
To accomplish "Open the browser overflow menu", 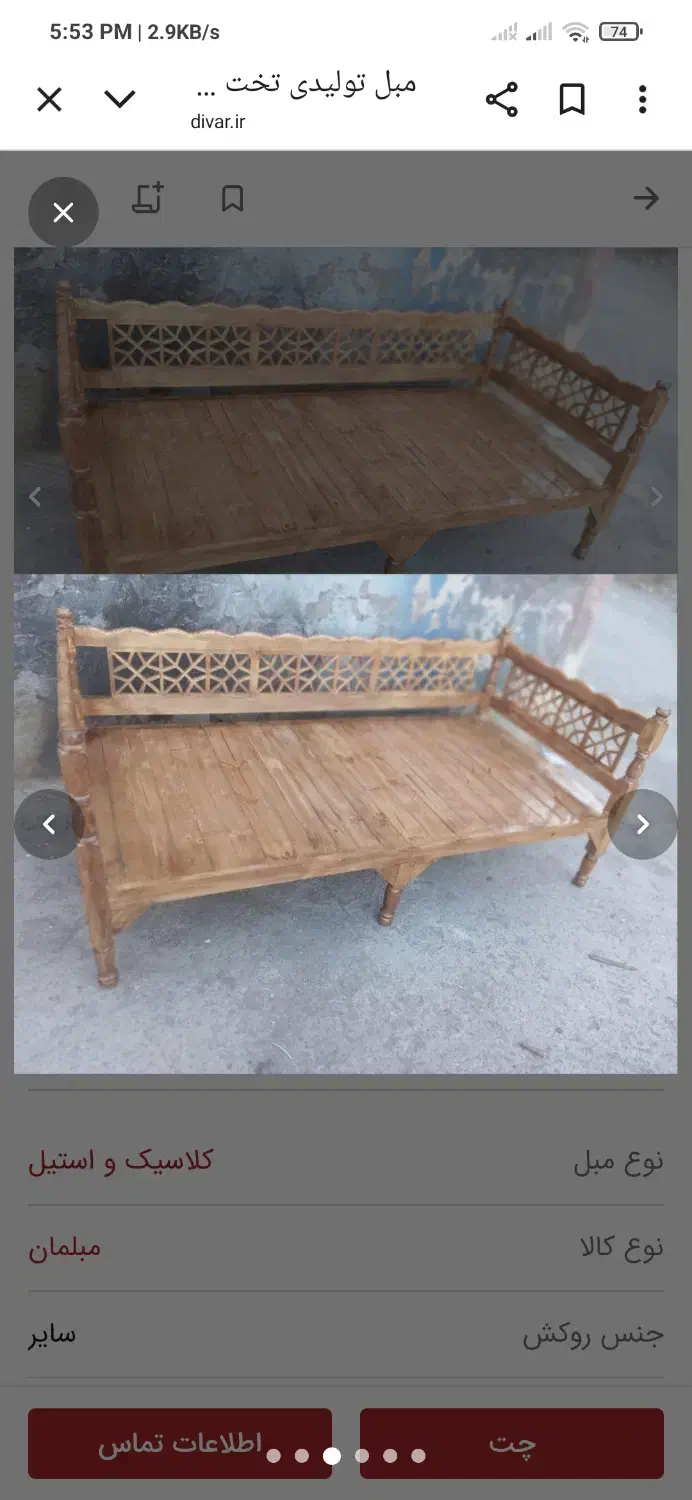I will 642,99.
